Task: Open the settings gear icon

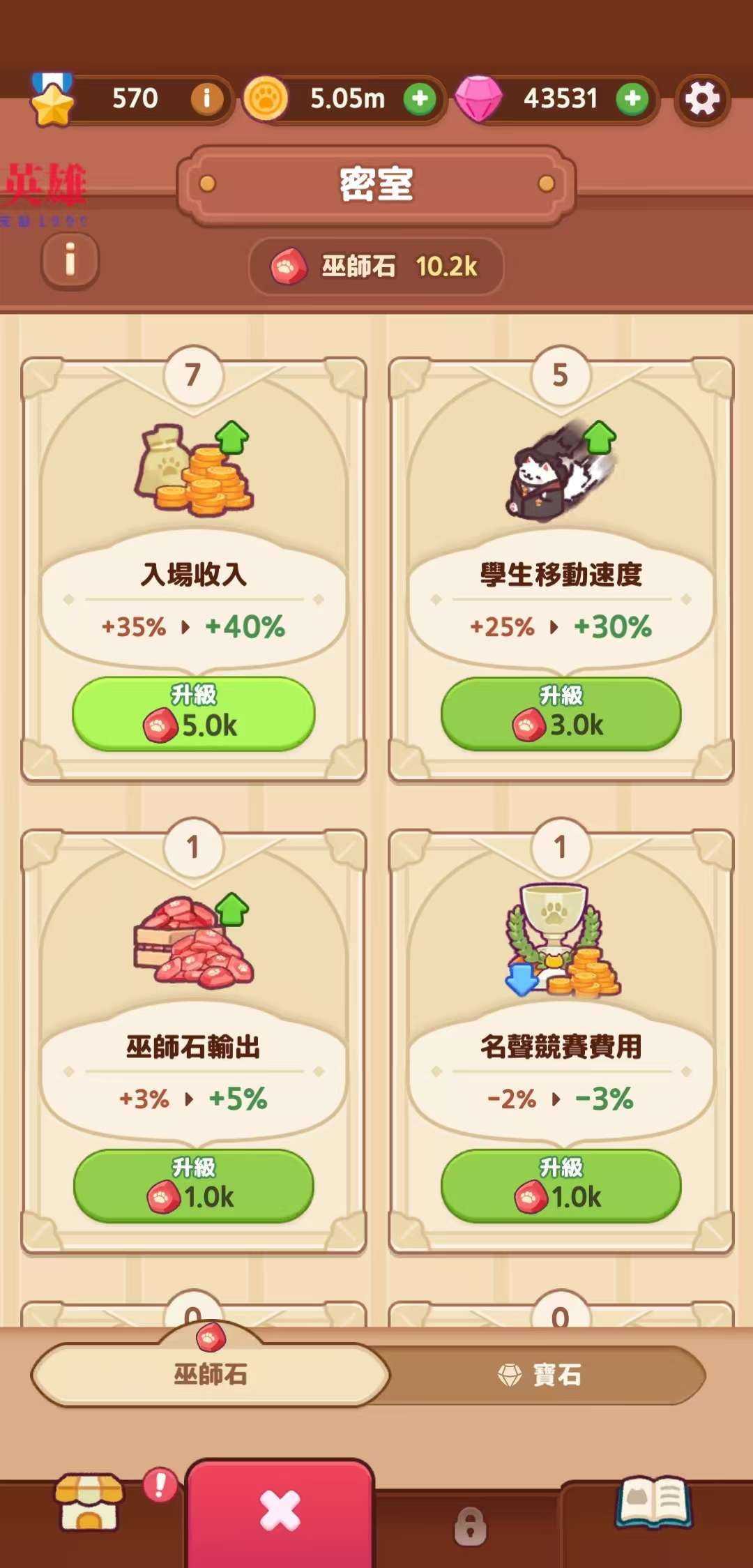Action: pyautogui.click(x=702, y=99)
